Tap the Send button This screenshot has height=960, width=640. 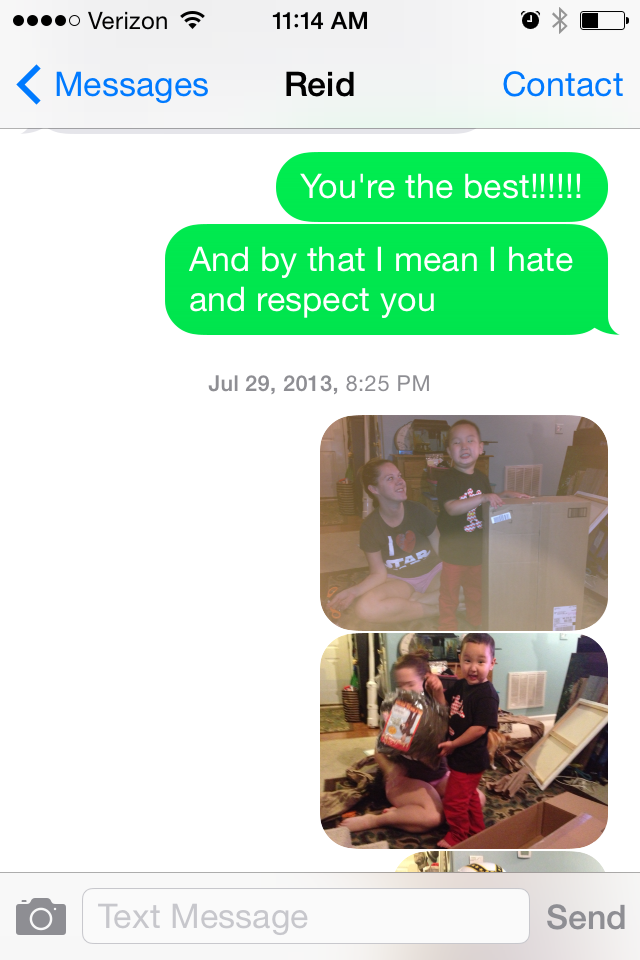coord(585,916)
